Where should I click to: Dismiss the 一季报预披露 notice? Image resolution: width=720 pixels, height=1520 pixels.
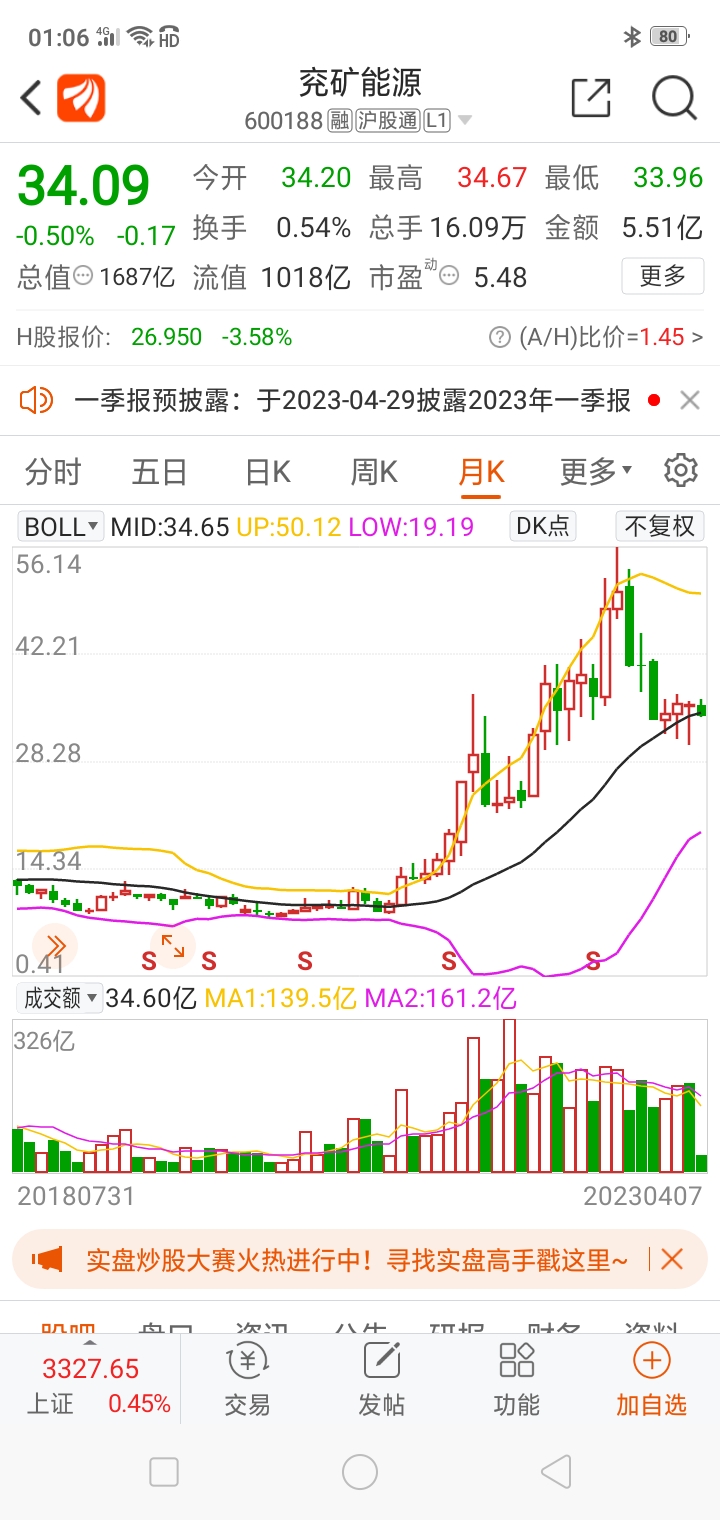(x=690, y=401)
